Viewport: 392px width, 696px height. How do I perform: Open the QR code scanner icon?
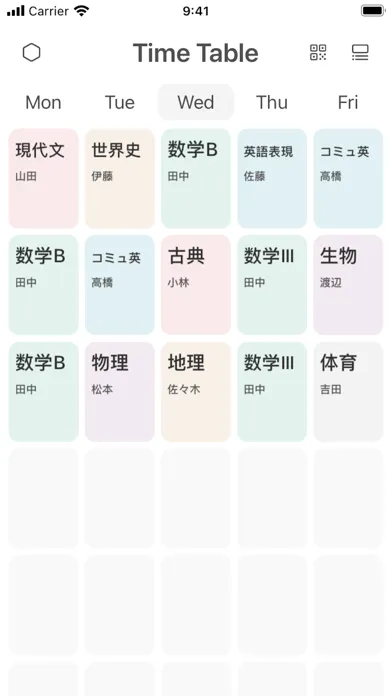coord(318,52)
